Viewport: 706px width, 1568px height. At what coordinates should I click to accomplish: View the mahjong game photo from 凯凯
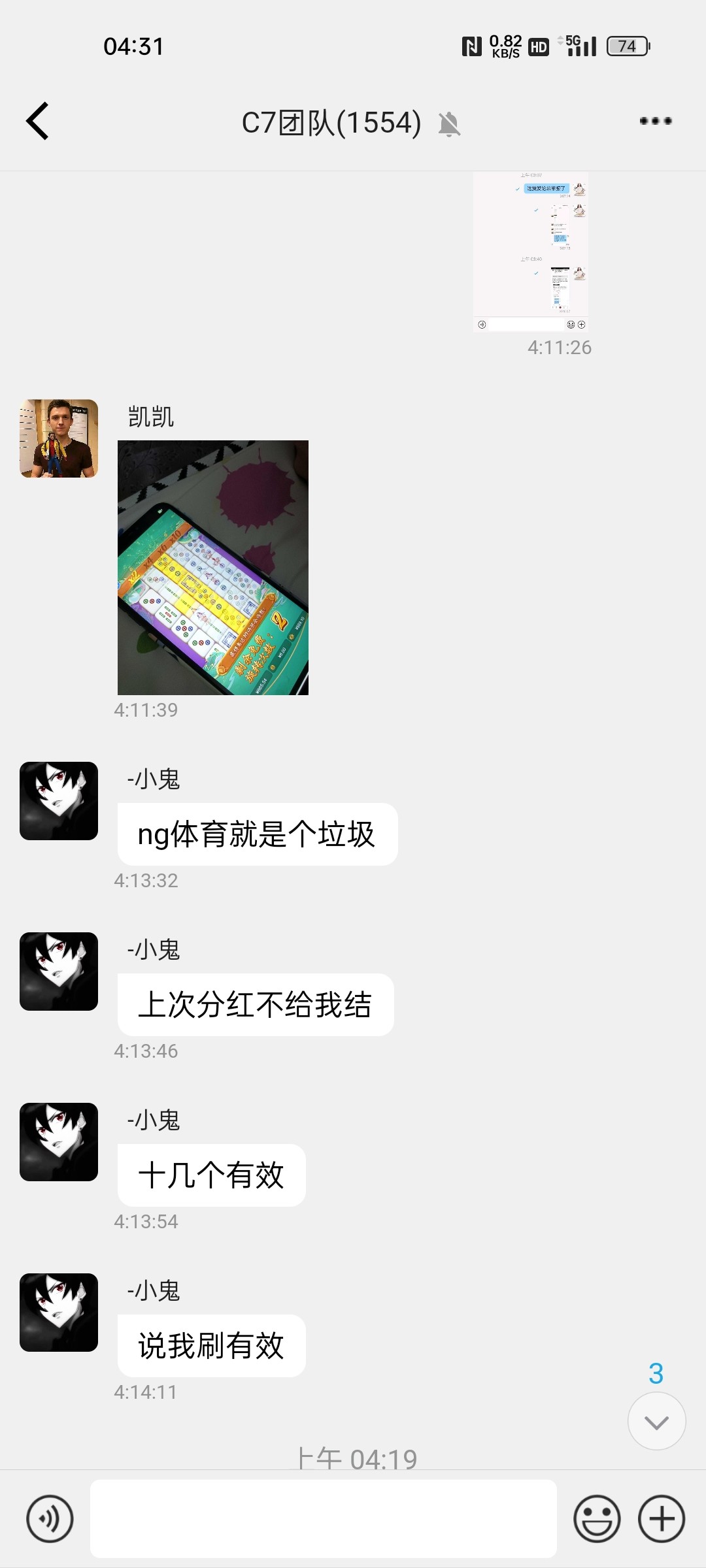[x=212, y=568]
